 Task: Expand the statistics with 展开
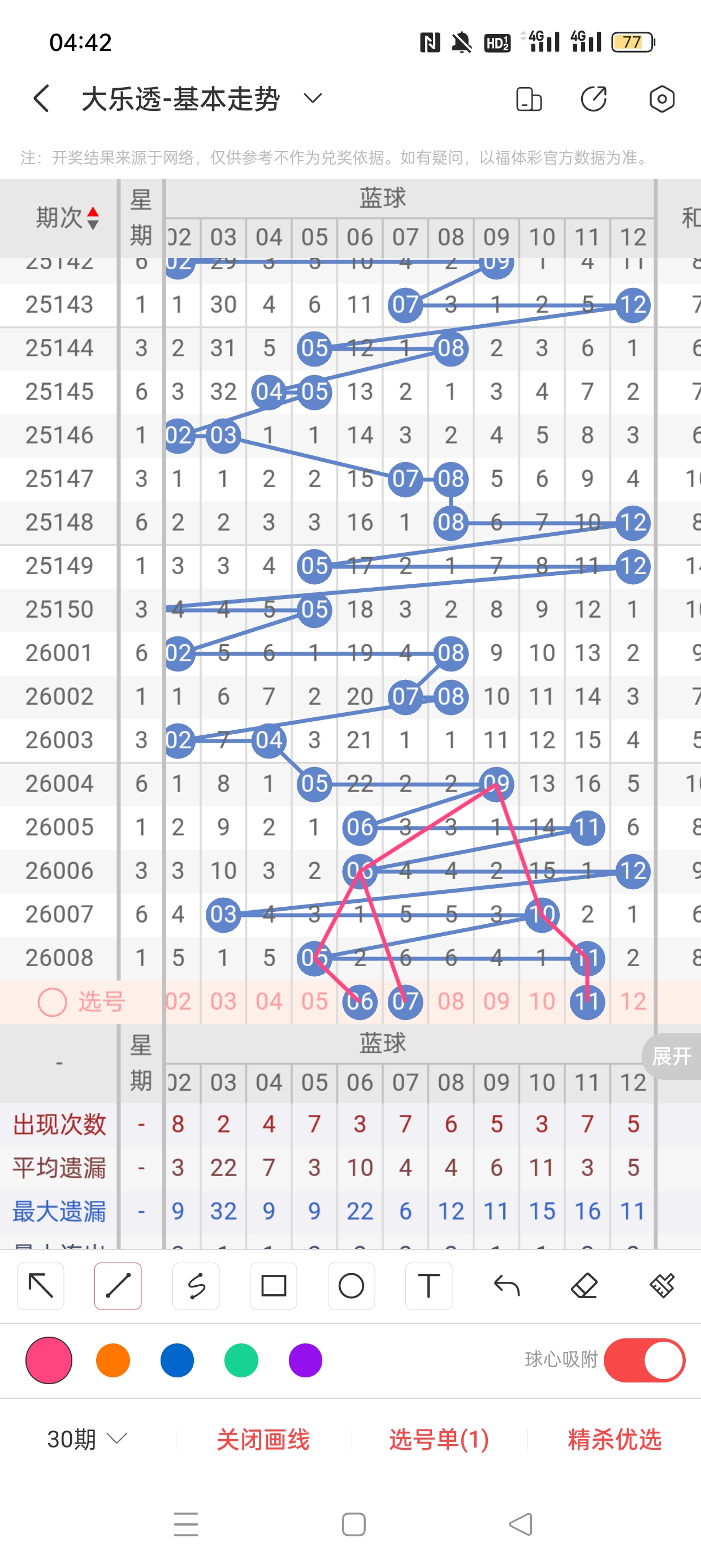(671, 1056)
